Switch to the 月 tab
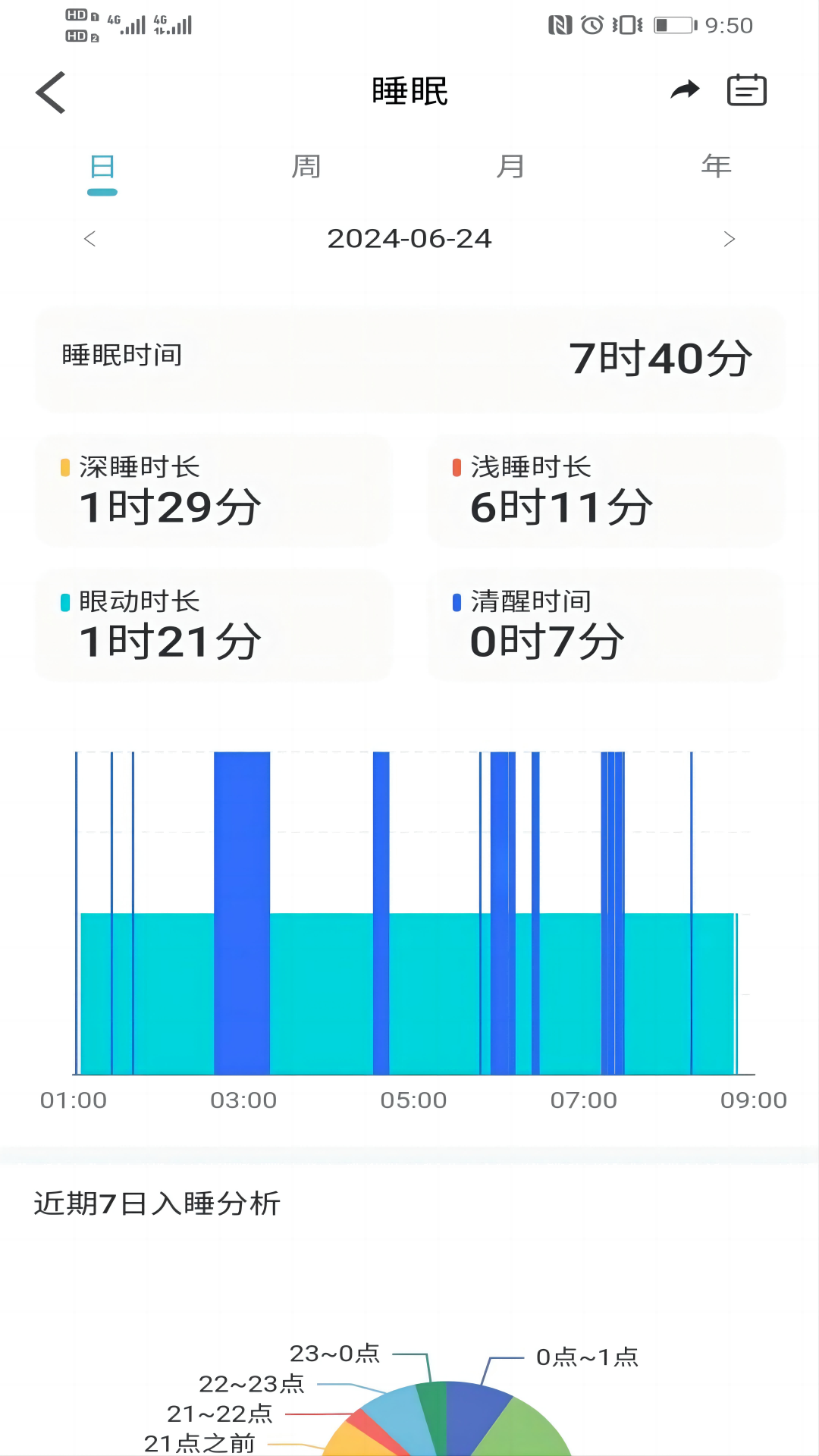The width and height of the screenshot is (819, 1456). [511, 166]
